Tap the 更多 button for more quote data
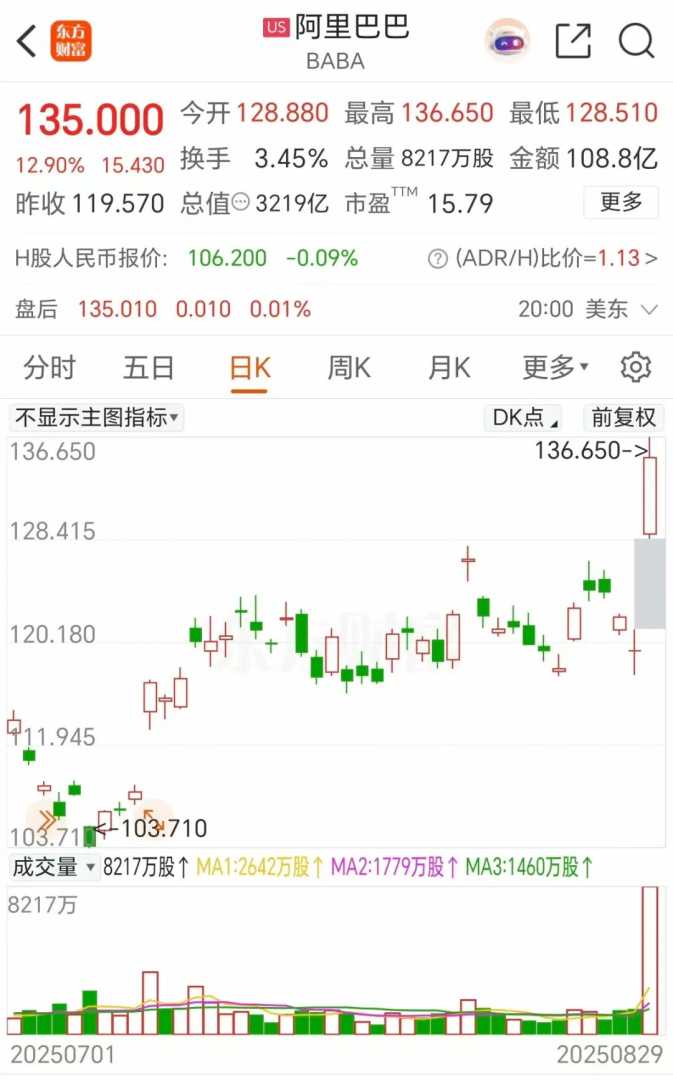This screenshot has height=1080, width=673. (621, 202)
